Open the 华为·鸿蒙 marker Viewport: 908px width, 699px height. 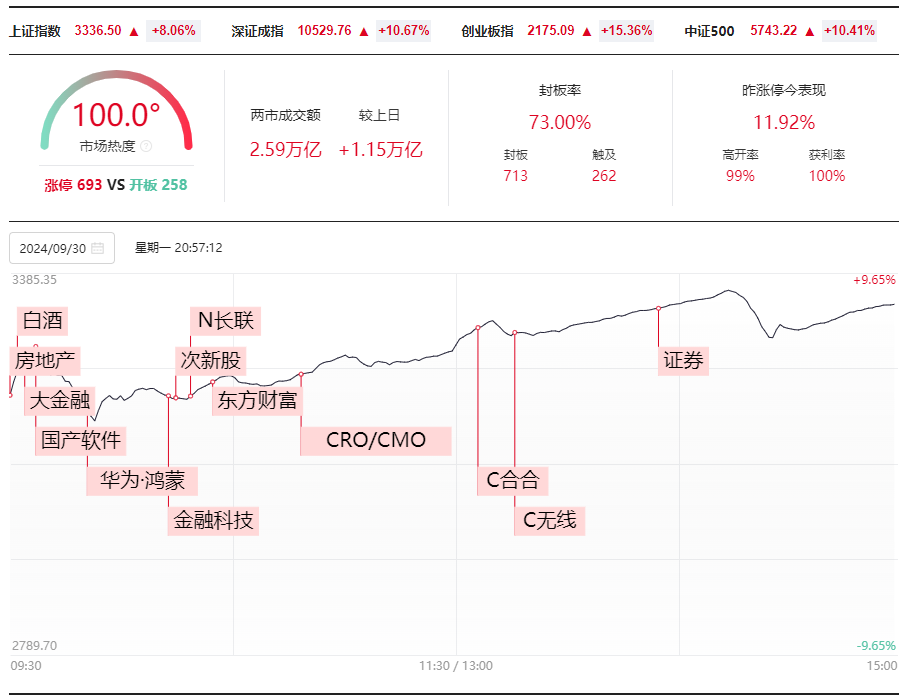[142, 481]
